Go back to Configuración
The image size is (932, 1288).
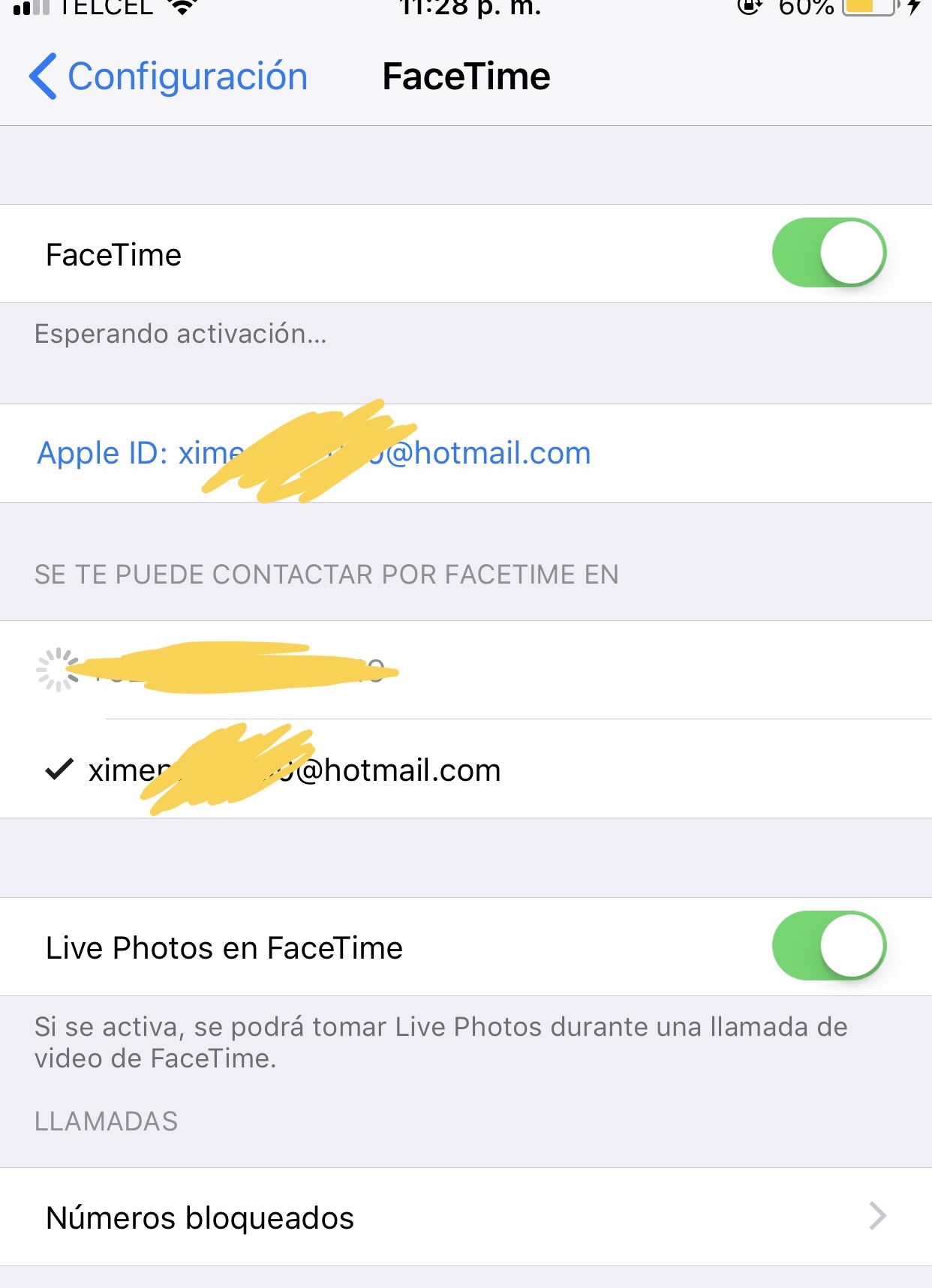(x=169, y=77)
